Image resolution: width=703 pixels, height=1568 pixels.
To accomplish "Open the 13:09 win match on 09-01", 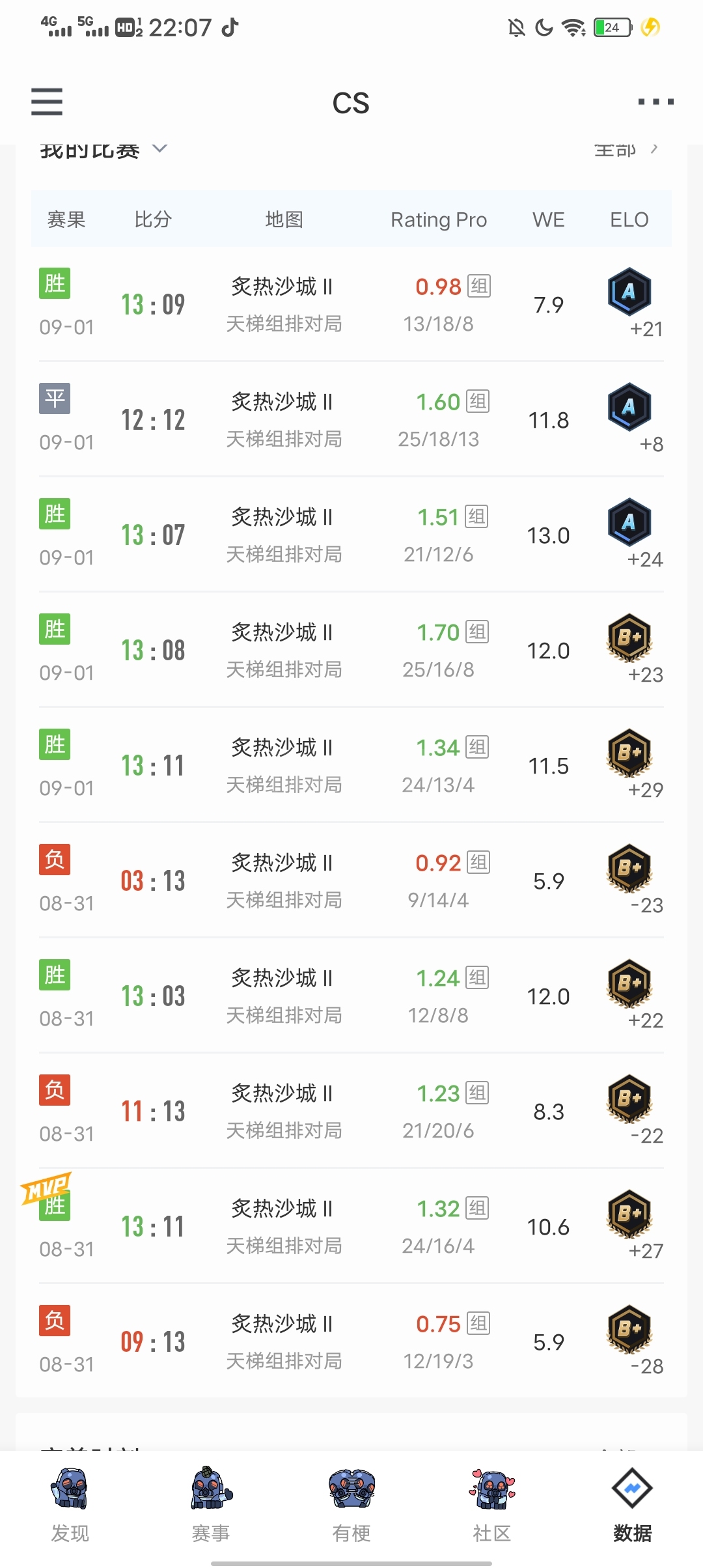I will pos(351,304).
